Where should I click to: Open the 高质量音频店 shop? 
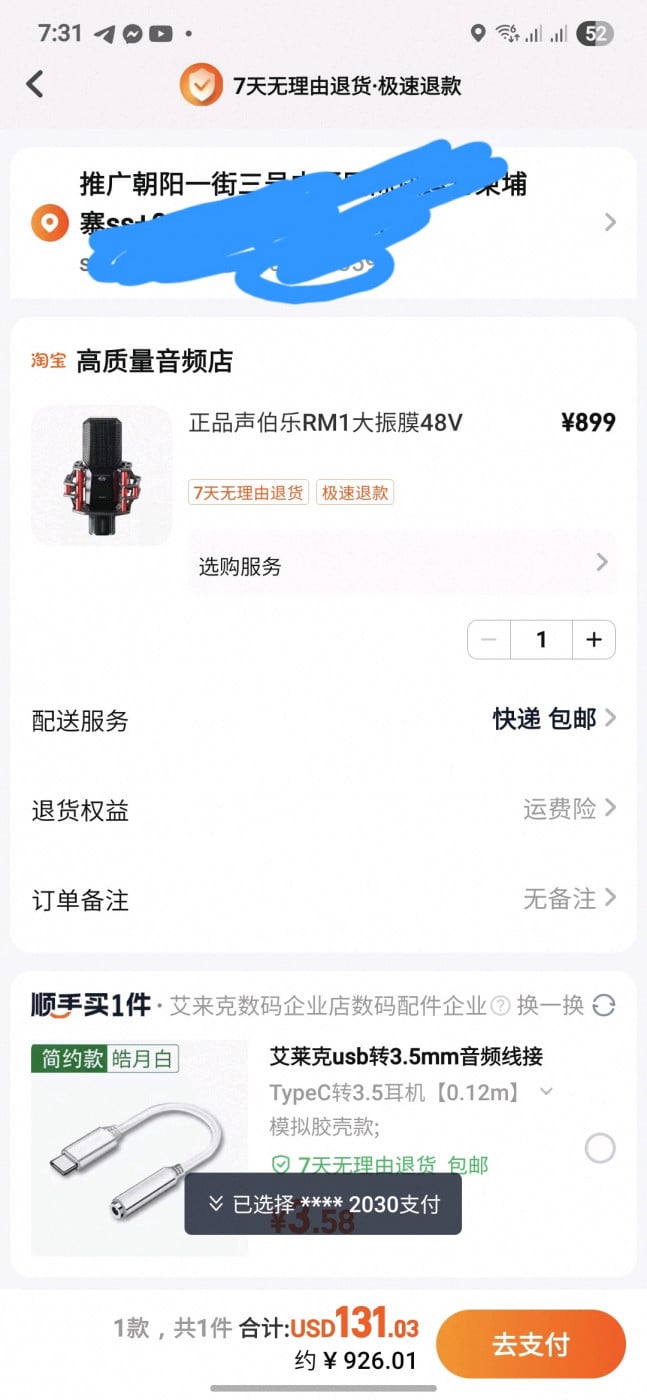[x=154, y=361]
